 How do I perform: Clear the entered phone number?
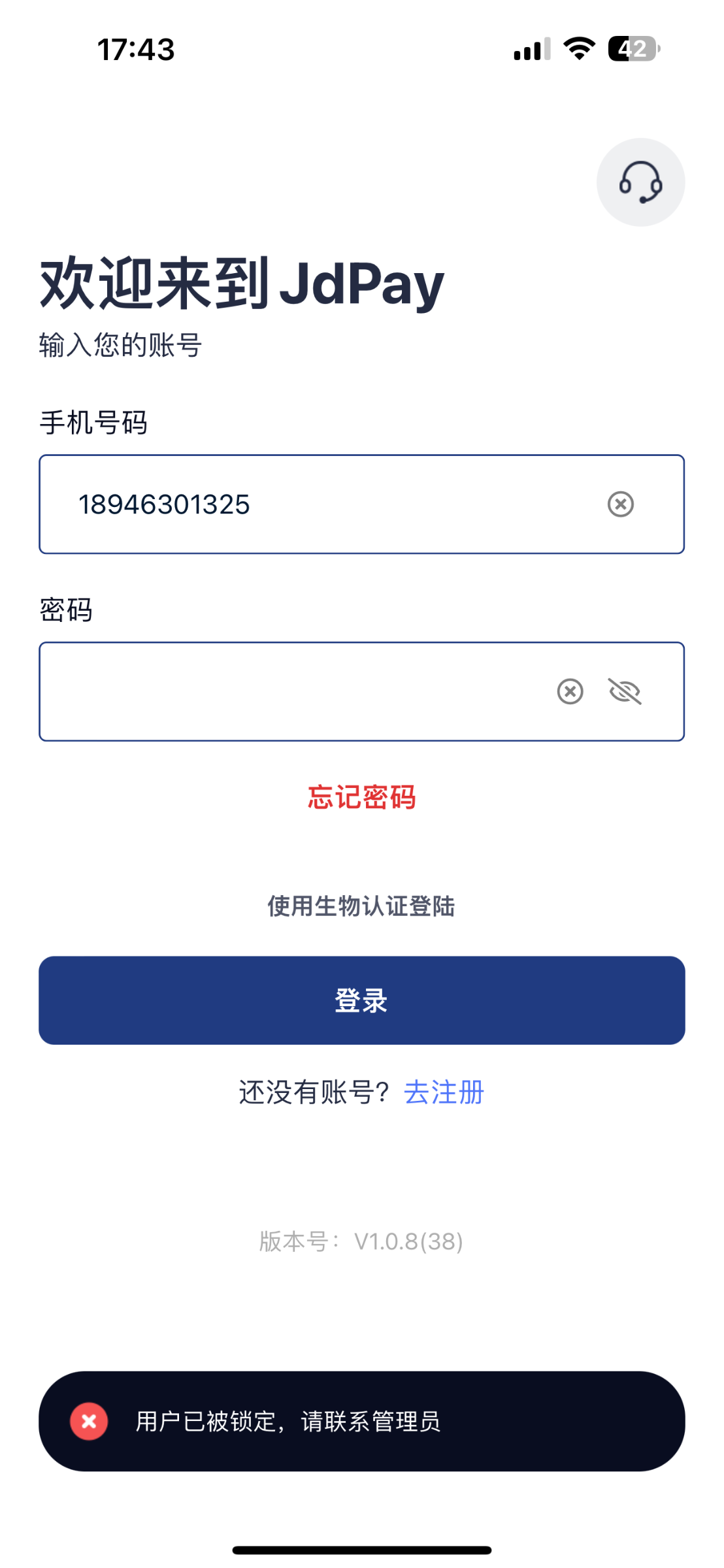pyautogui.click(x=620, y=504)
